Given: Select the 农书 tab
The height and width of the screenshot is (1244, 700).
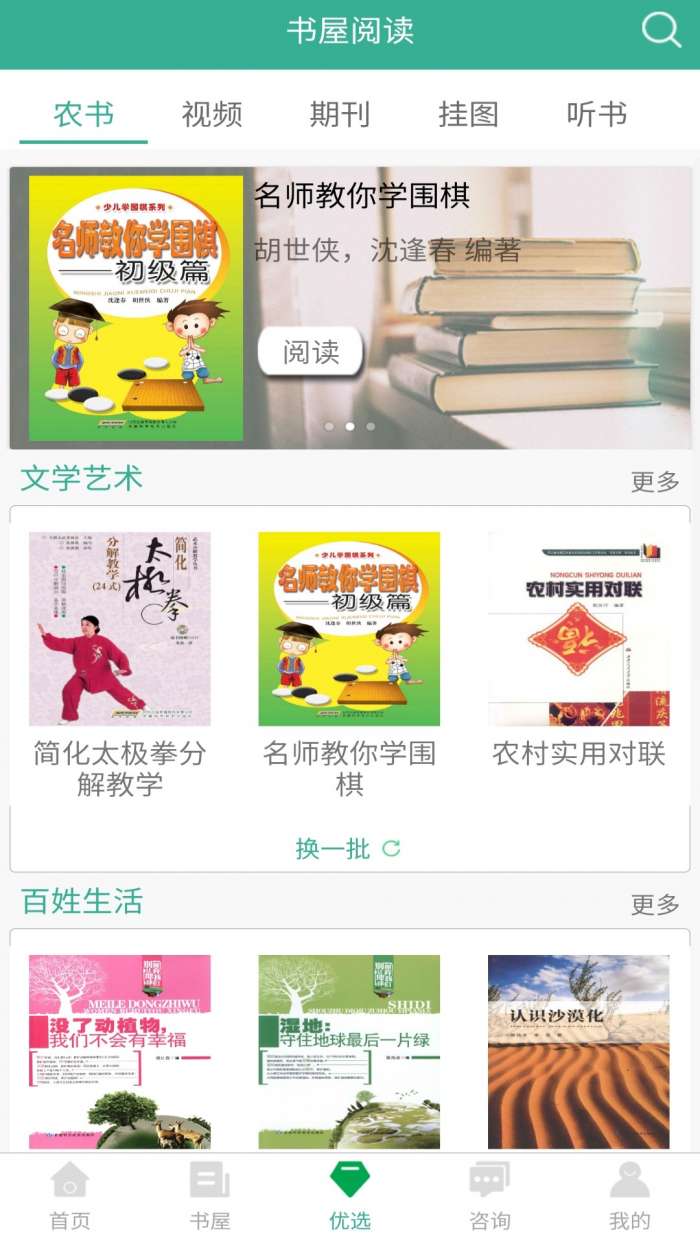Looking at the screenshot, I should click(84, 115).
